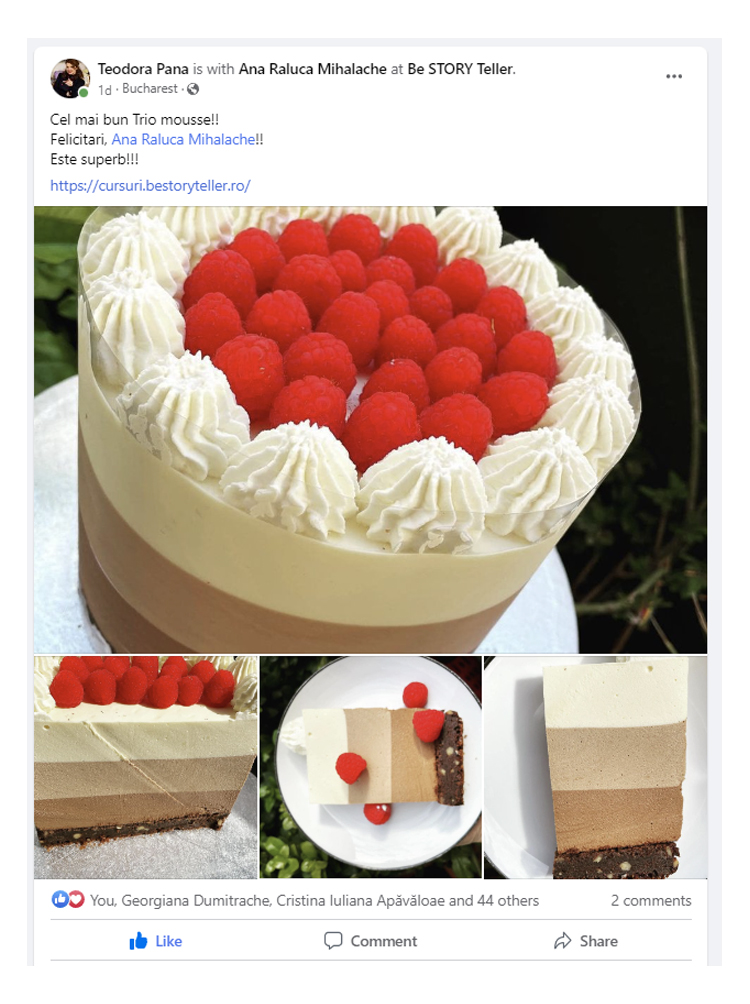Screen dimensions: 750x1004
Task: Open tagged Ana Raluca Mihalache in header
Action: coord(312,69)
